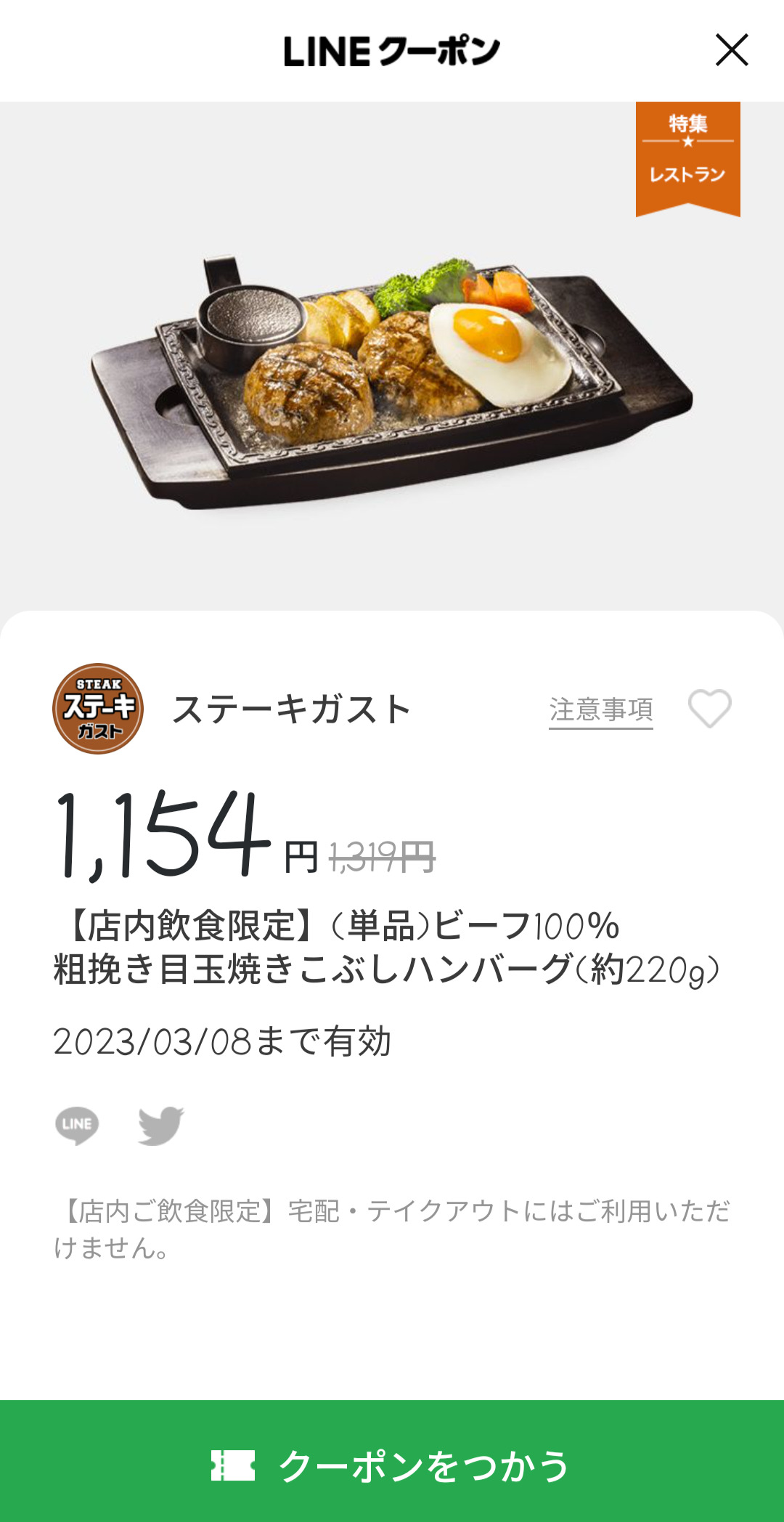The width and height of the screenshot is (784, 1522).
Task: Tap クーポンをつかう to use the coupon
Action: click(392, 1461)
